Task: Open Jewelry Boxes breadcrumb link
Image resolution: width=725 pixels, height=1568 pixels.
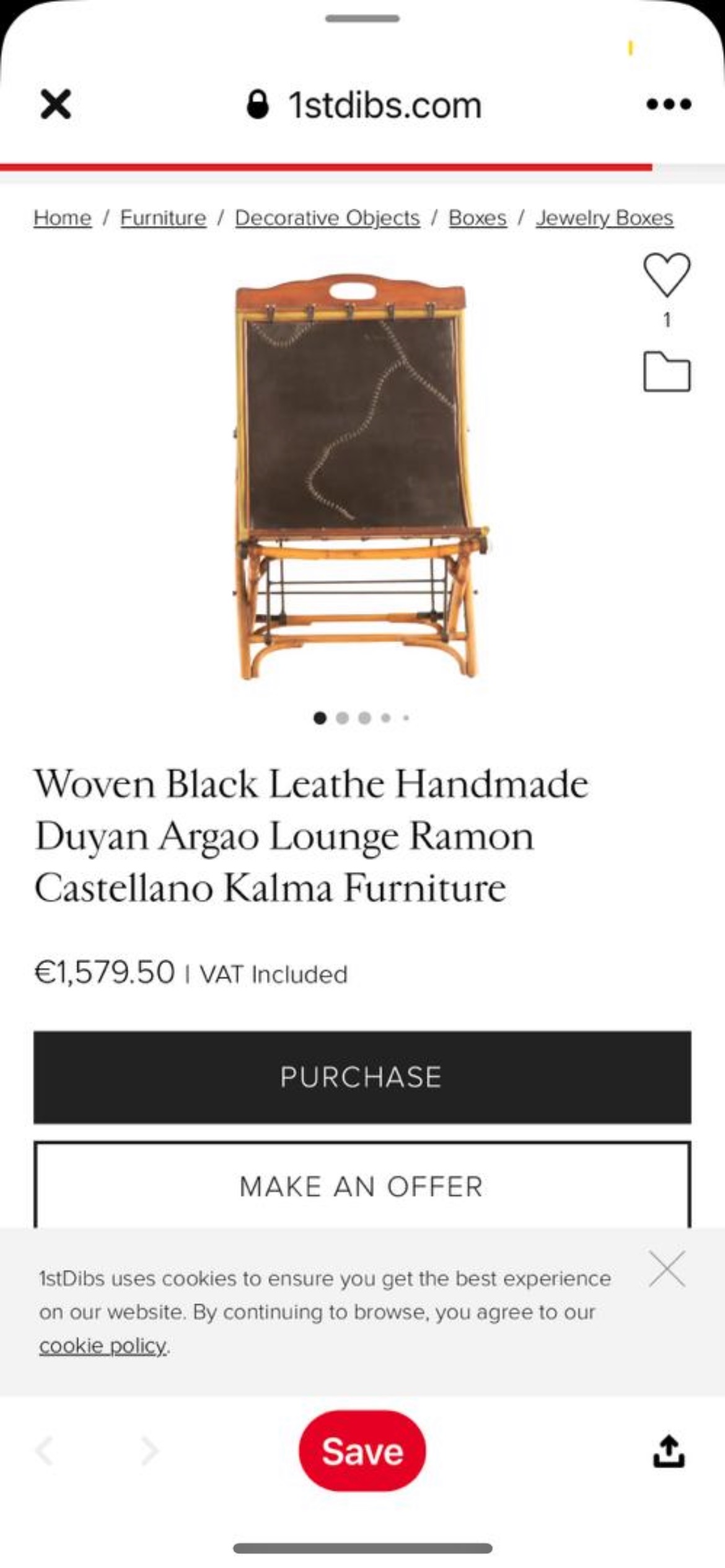Action: pos(605,218)
